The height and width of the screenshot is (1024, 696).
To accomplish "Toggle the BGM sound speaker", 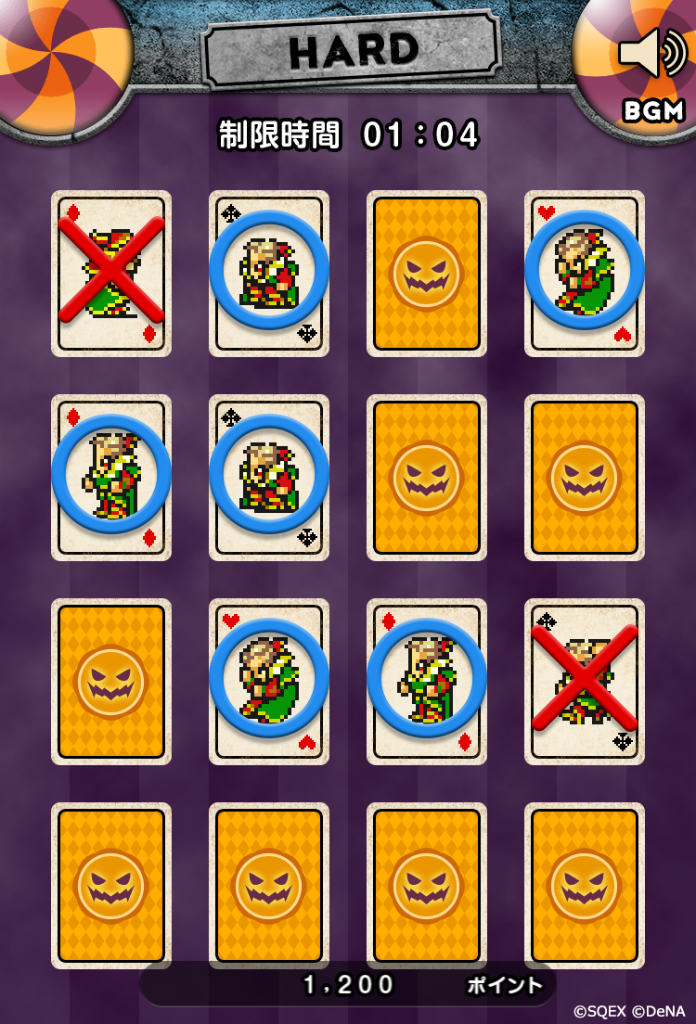I will pos(651,55).
